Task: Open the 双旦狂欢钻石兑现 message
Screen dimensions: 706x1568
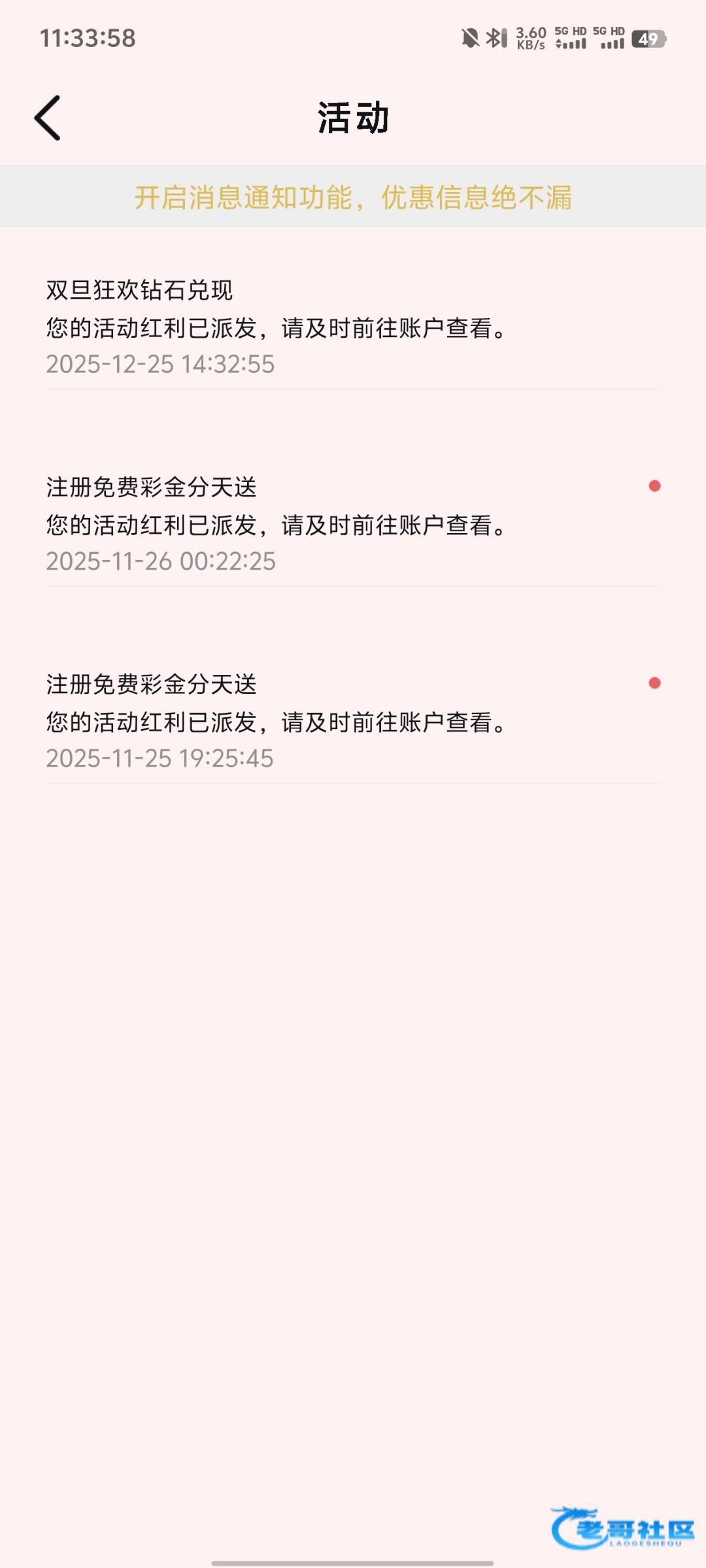Action: (353, 327)
